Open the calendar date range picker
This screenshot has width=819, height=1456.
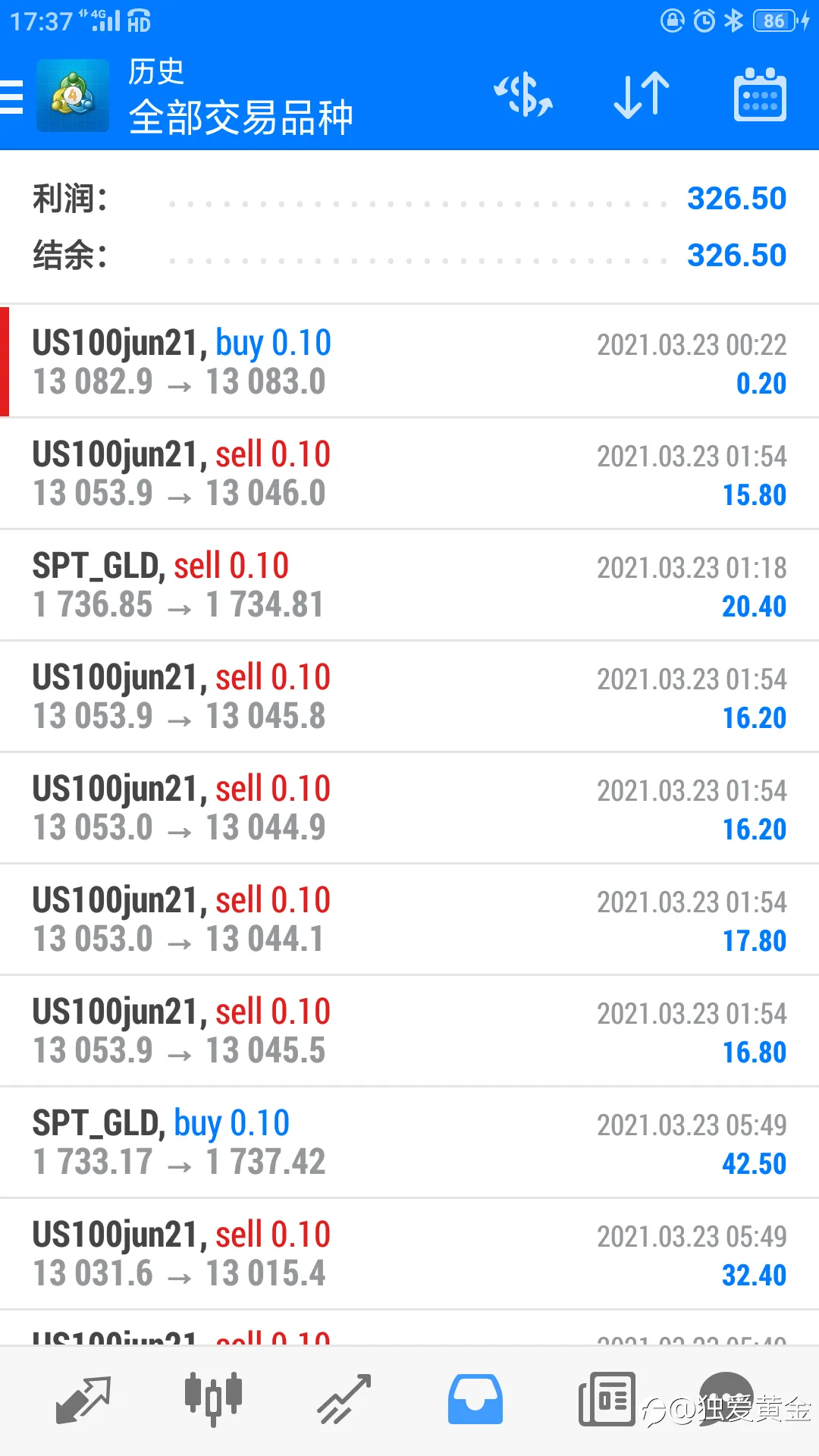point(760,95)
